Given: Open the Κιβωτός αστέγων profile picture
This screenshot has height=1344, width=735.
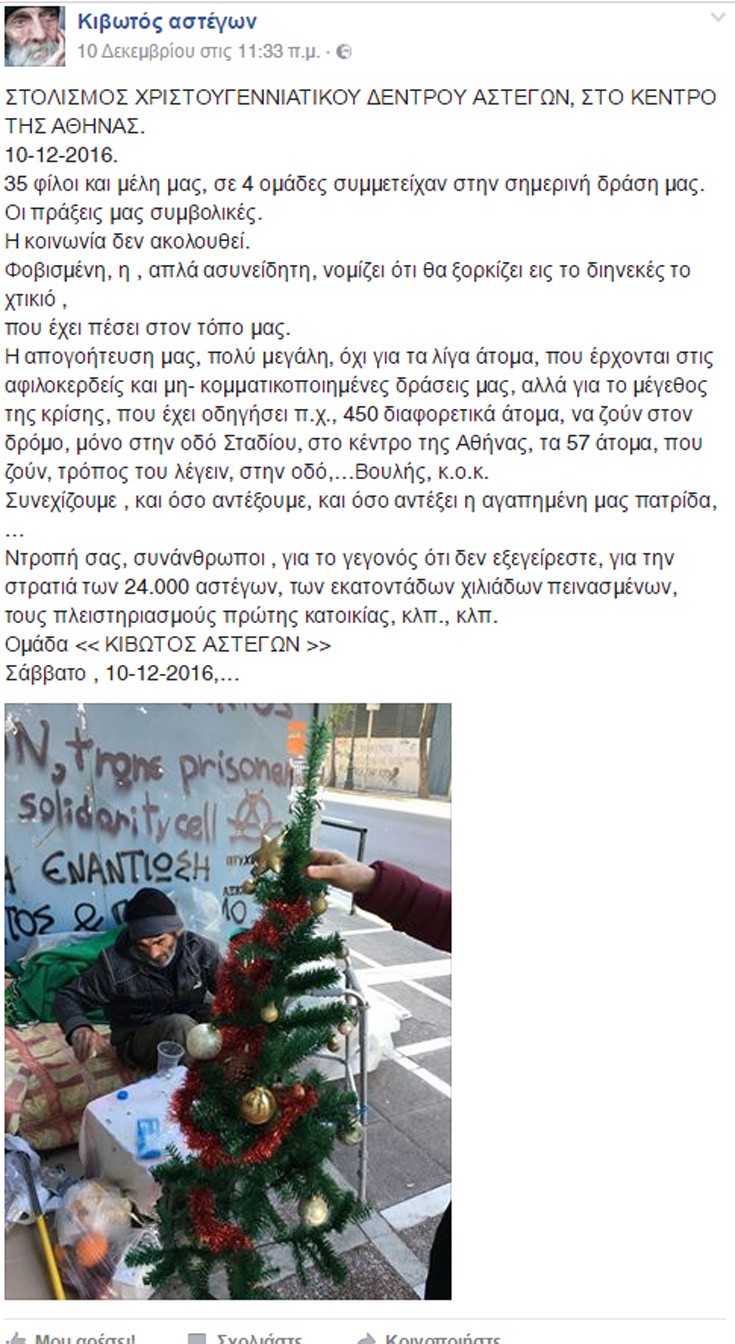Looking at the screenshot, I should coord(35,36).
